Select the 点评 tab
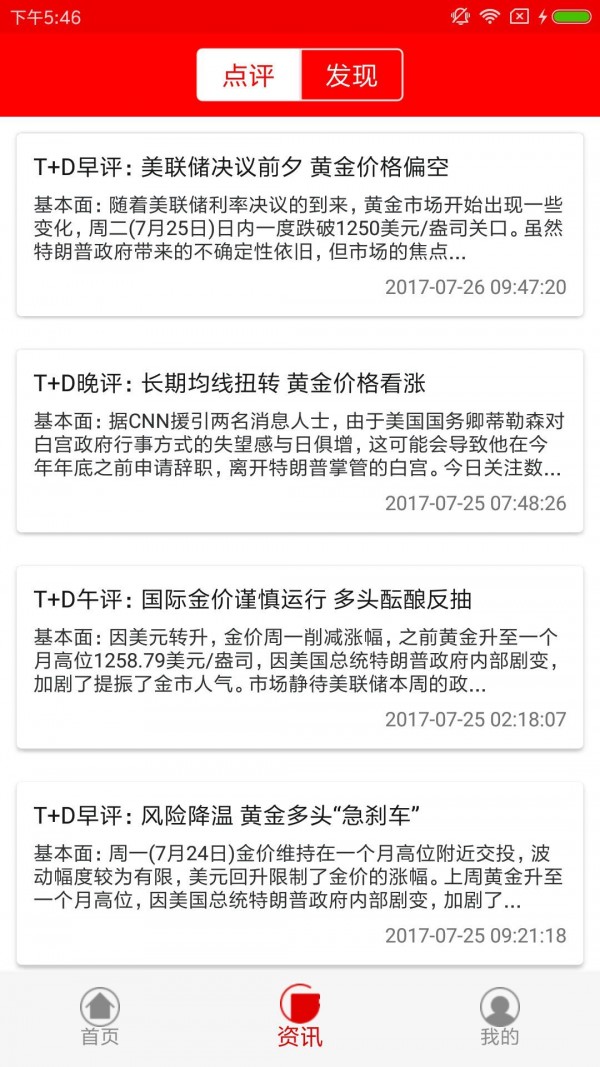Viewport: 600px width, 1067px height. click(x=249, y=76)
